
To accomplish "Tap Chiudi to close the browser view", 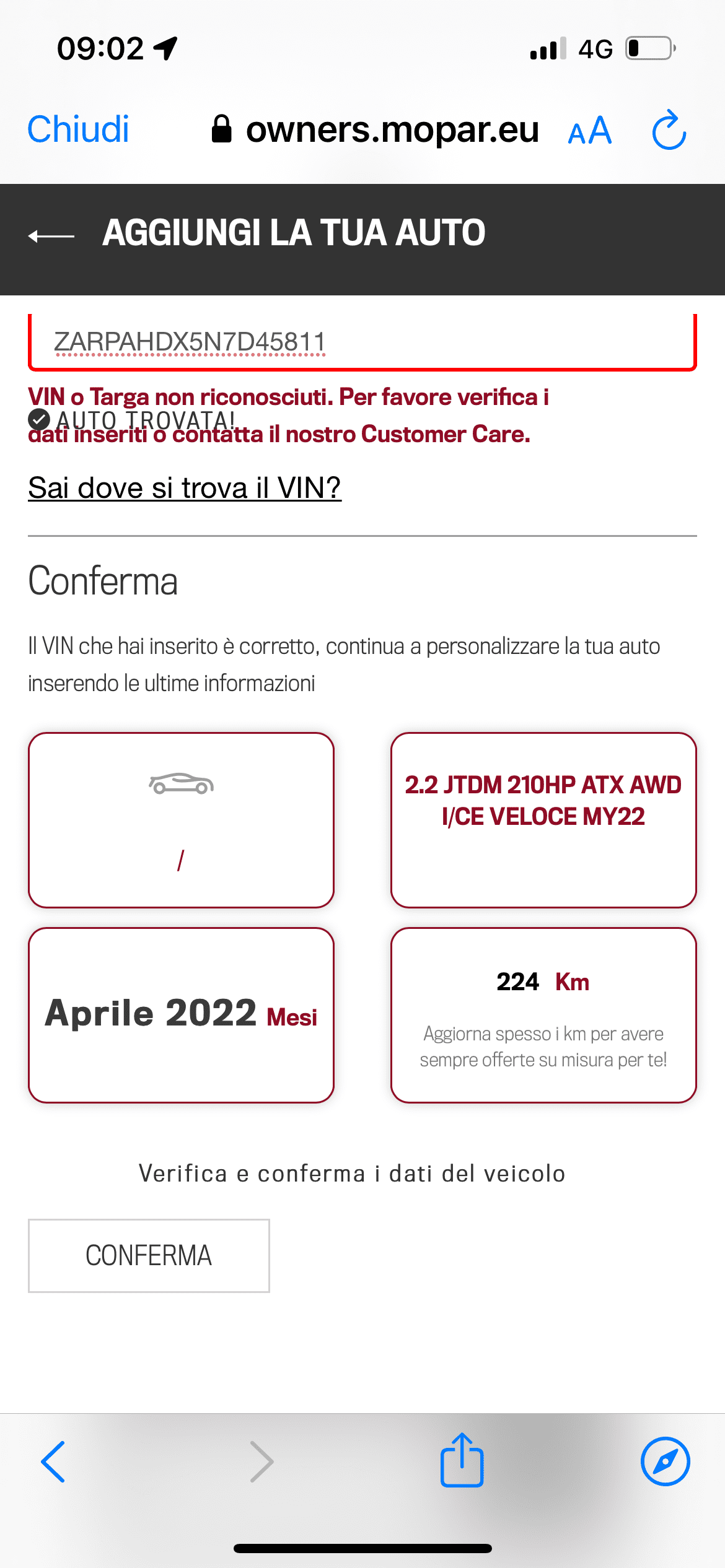I will 78,129.
